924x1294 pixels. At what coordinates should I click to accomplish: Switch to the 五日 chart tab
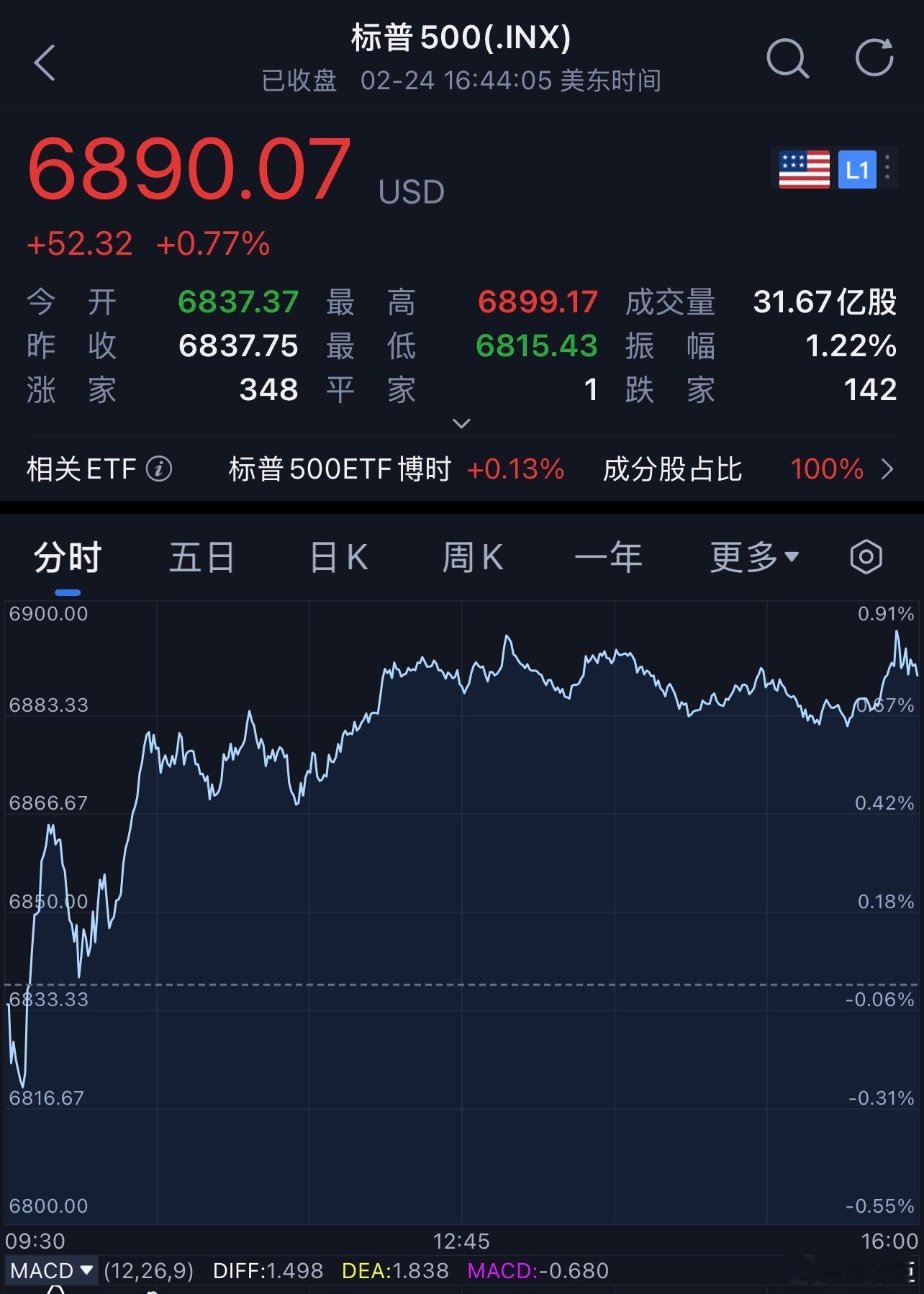(201, 556)
